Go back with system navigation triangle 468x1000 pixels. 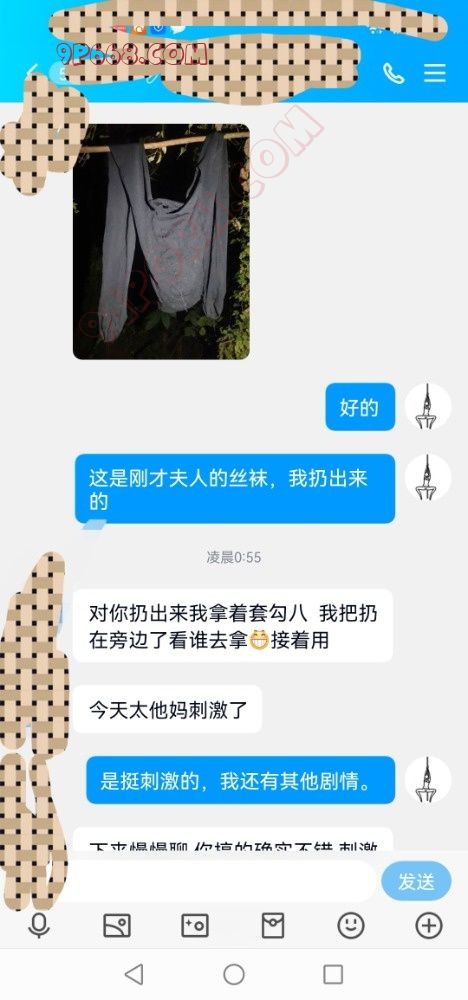click(x=134, y=974)
